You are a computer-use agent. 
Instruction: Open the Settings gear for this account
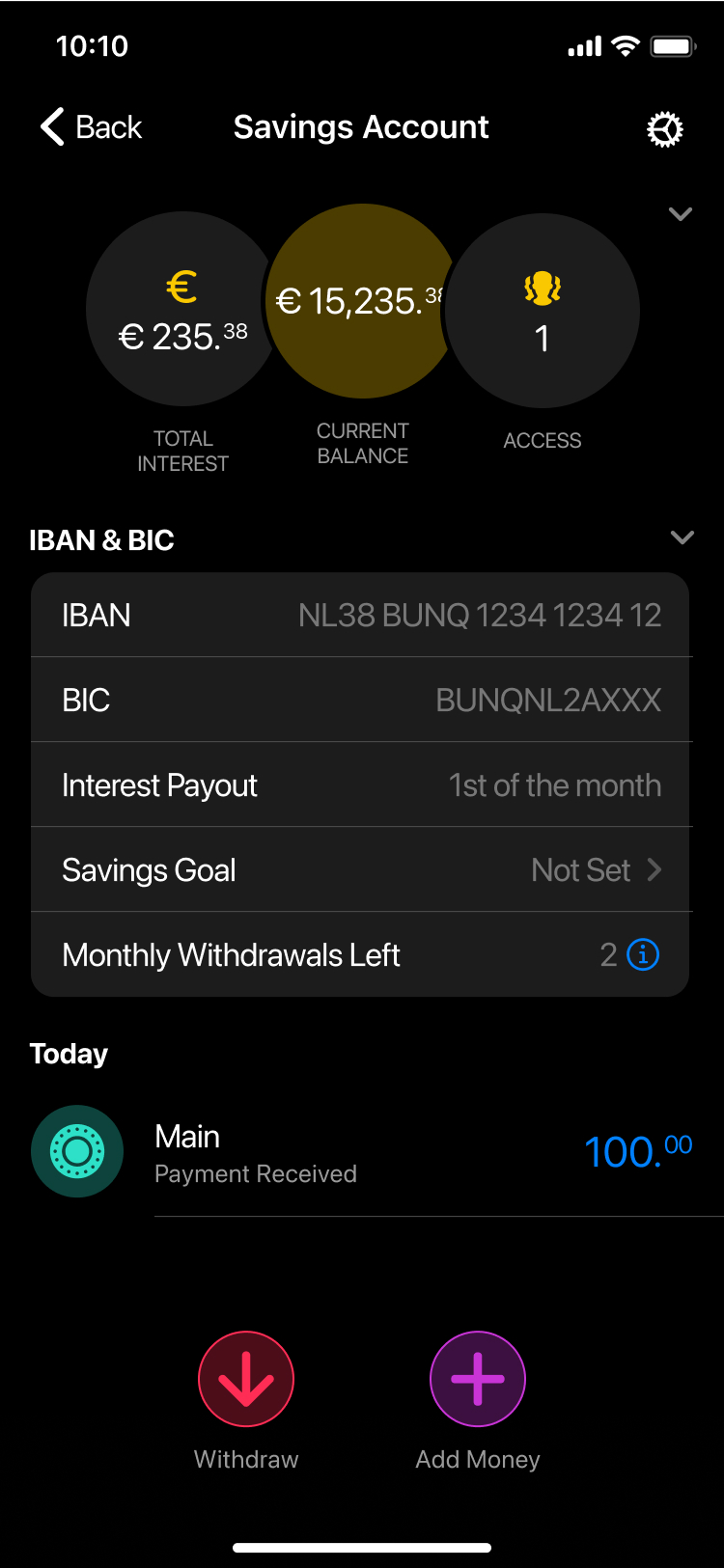[x=664, y=127]
